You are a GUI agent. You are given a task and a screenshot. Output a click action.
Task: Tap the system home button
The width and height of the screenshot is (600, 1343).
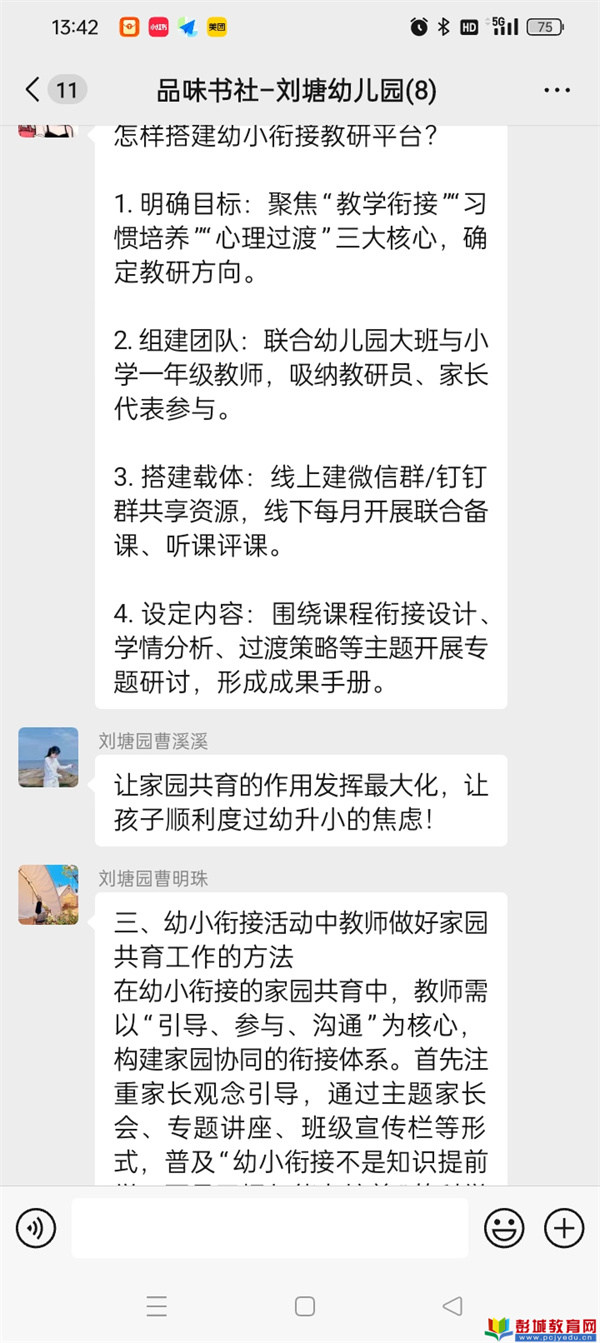(305, 1306)
